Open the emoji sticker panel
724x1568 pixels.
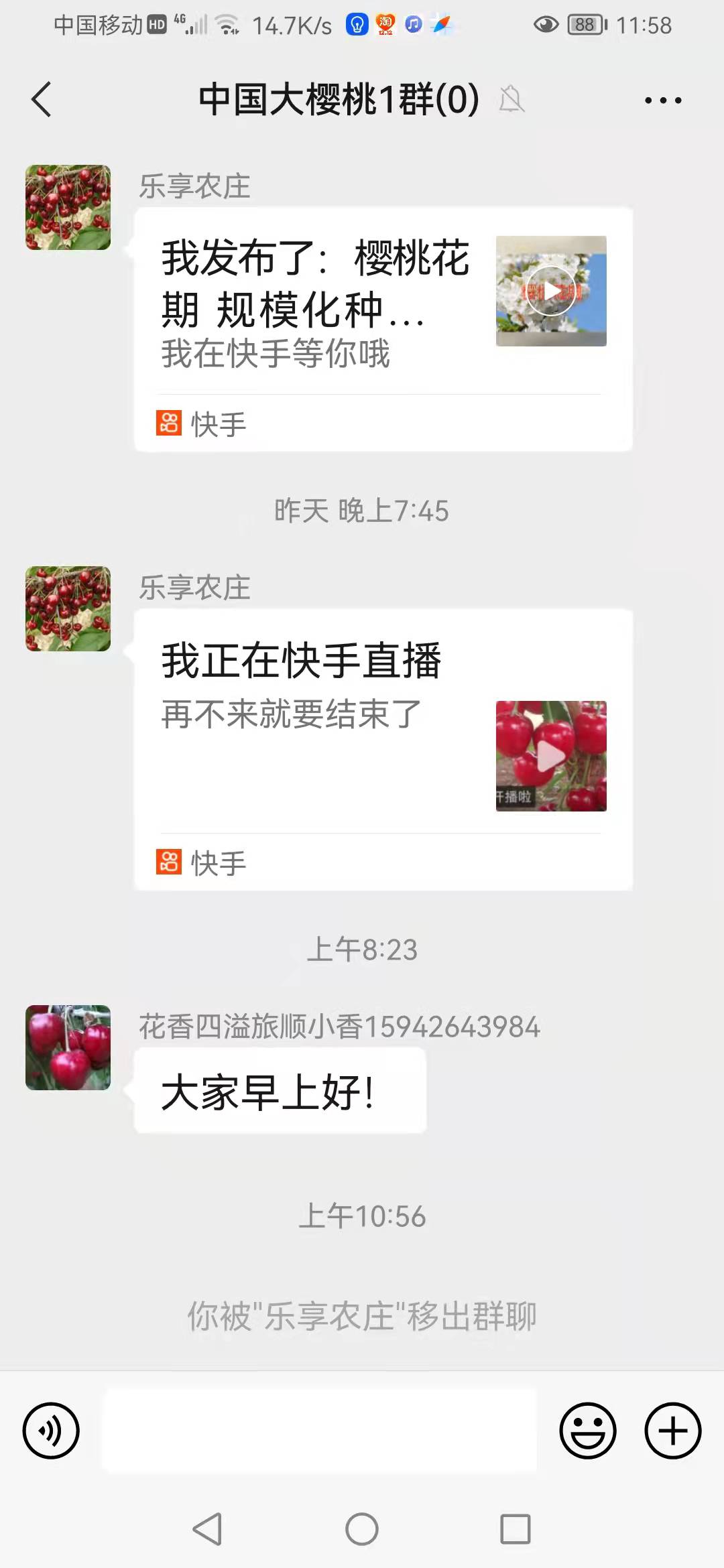click(x=587, y=1431)
